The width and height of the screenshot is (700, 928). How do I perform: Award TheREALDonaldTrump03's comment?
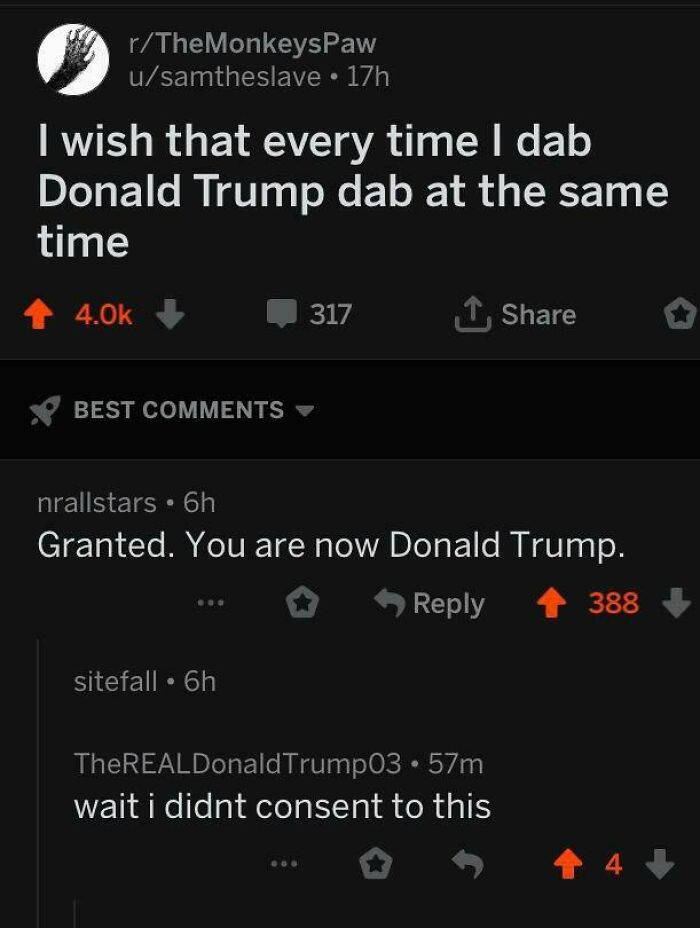(x=375, y=865)
